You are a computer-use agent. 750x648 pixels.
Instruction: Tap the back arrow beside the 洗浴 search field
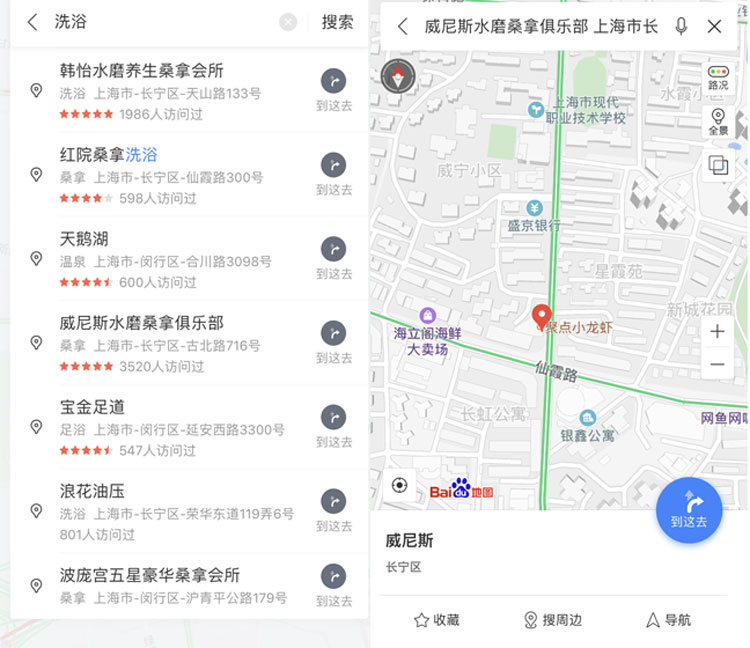pos(33,22)
